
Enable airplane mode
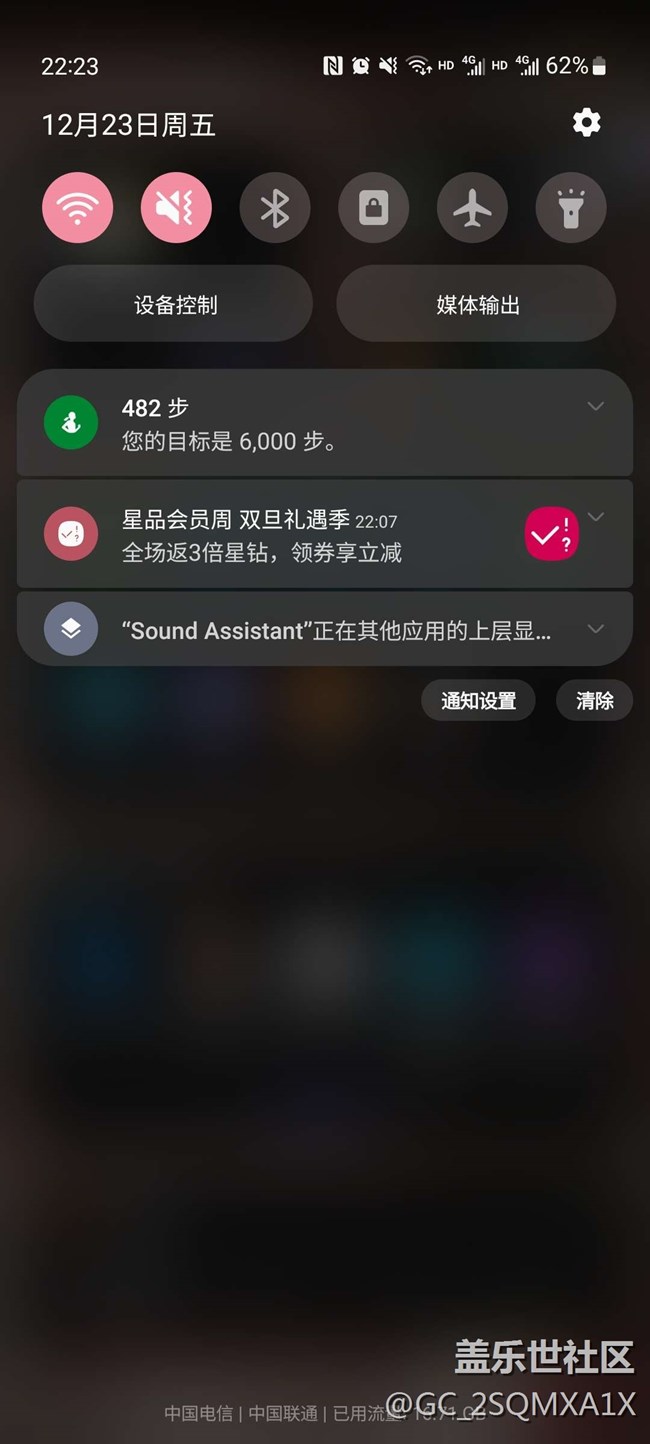click(472, 208)
